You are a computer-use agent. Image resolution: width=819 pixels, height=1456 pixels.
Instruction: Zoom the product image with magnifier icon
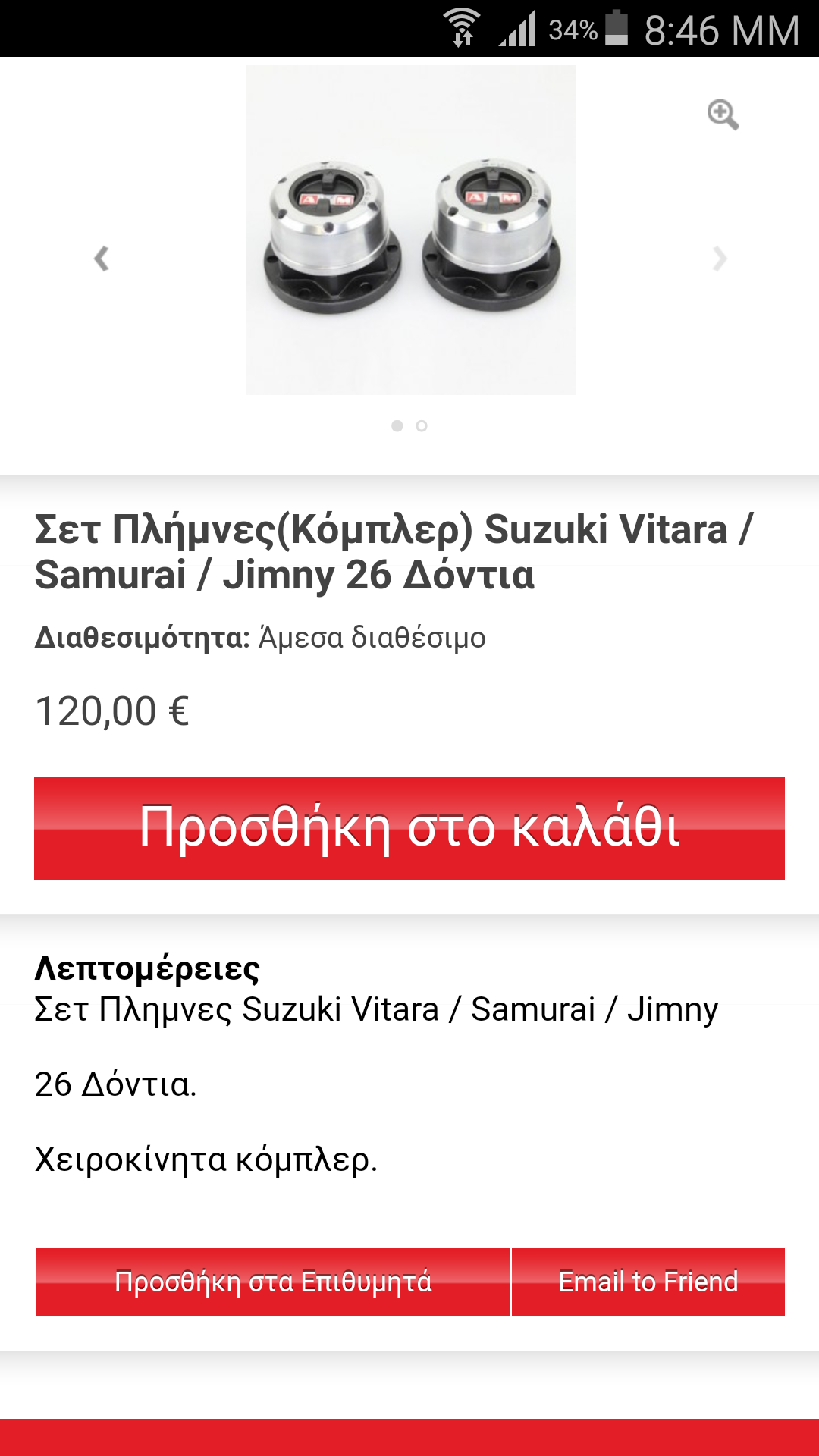723,115
